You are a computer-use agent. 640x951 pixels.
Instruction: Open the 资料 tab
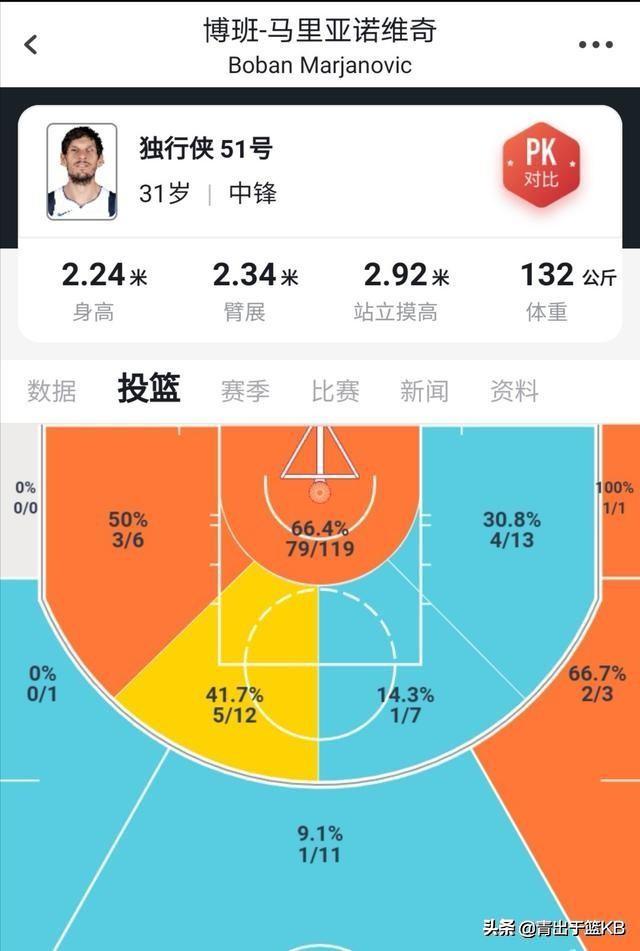[x=514, y=391]
